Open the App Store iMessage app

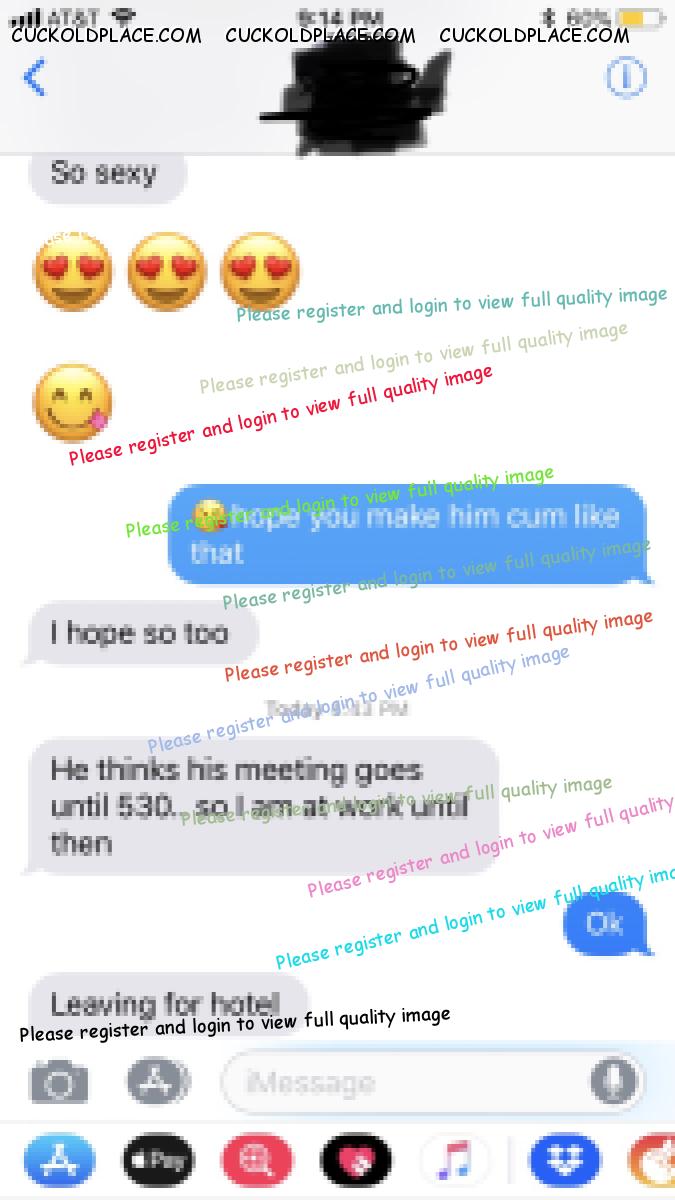click(59, 1162)
